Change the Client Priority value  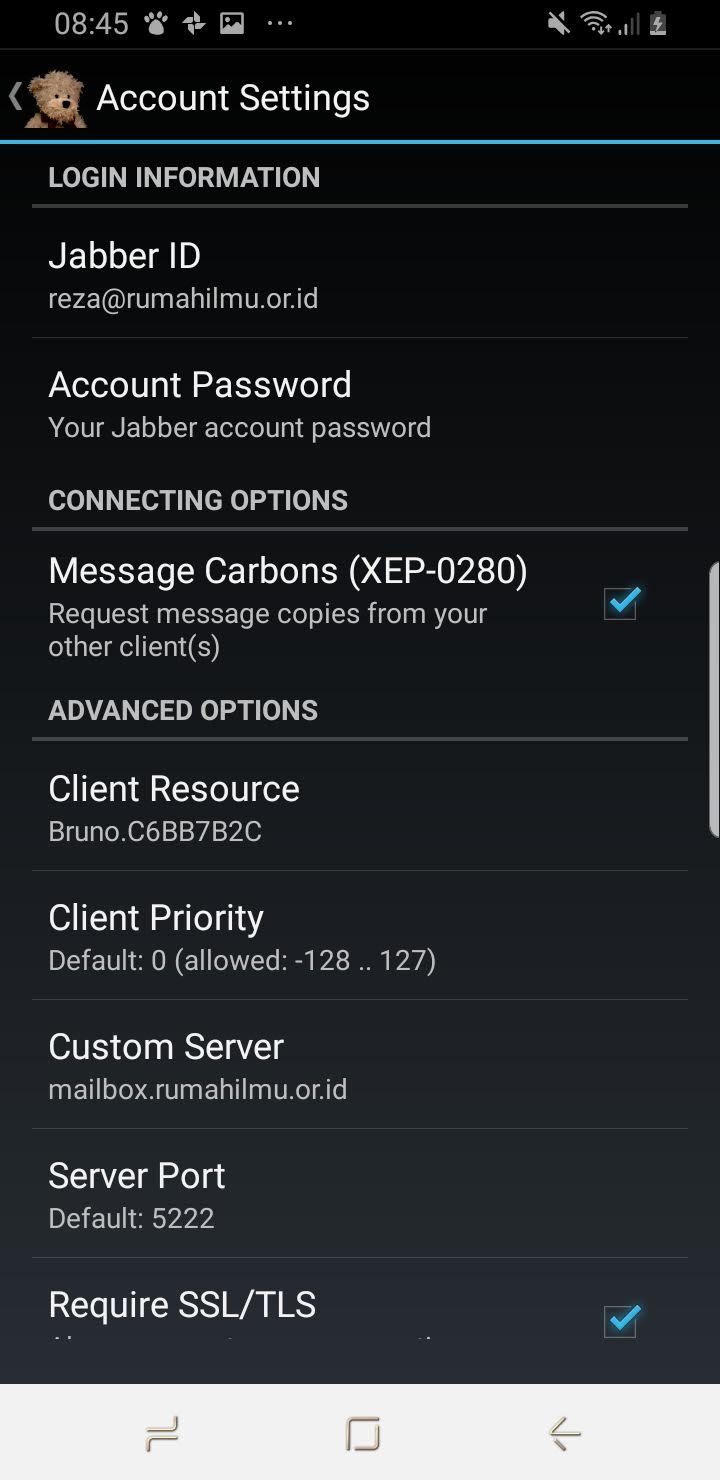(360, 936)
